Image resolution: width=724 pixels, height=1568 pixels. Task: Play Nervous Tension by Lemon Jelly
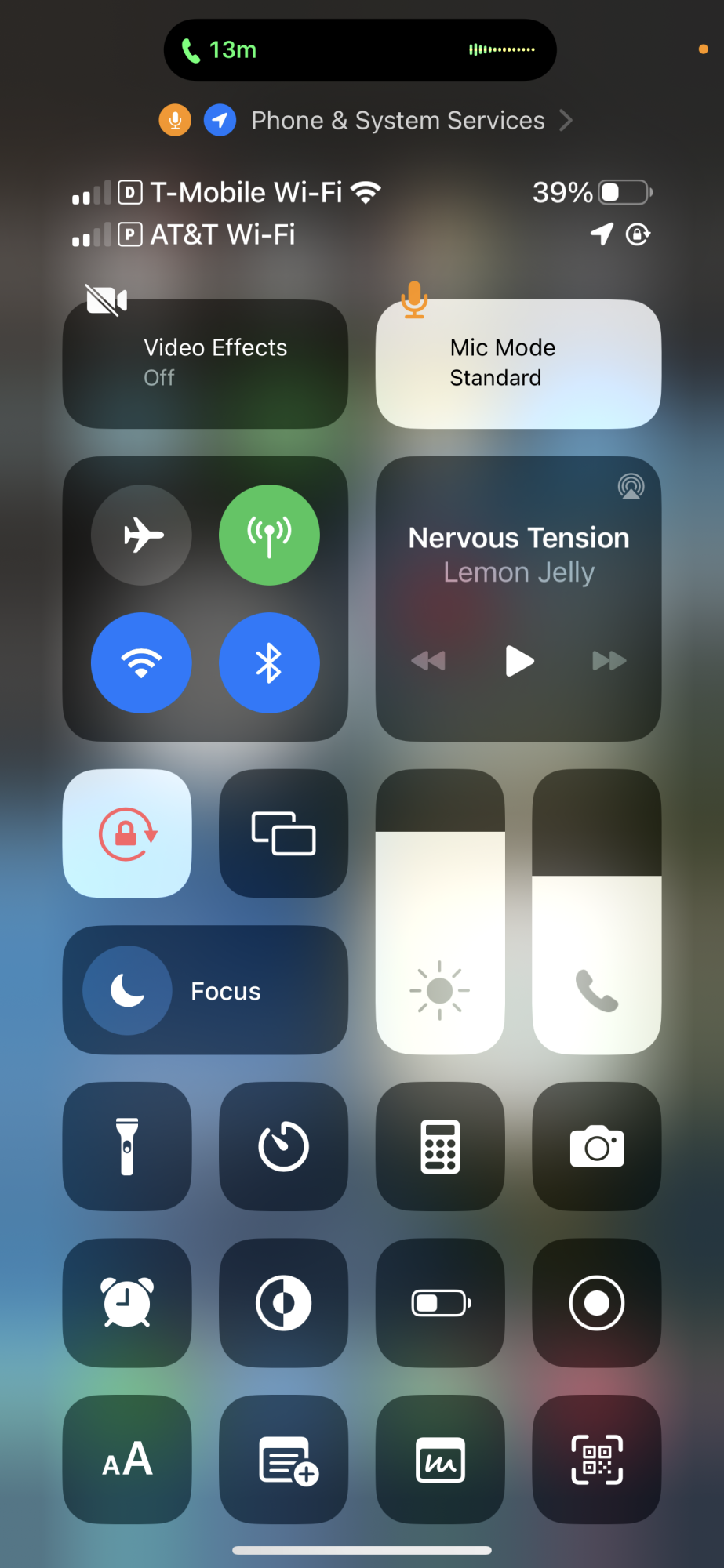click(x=519, y=661)
